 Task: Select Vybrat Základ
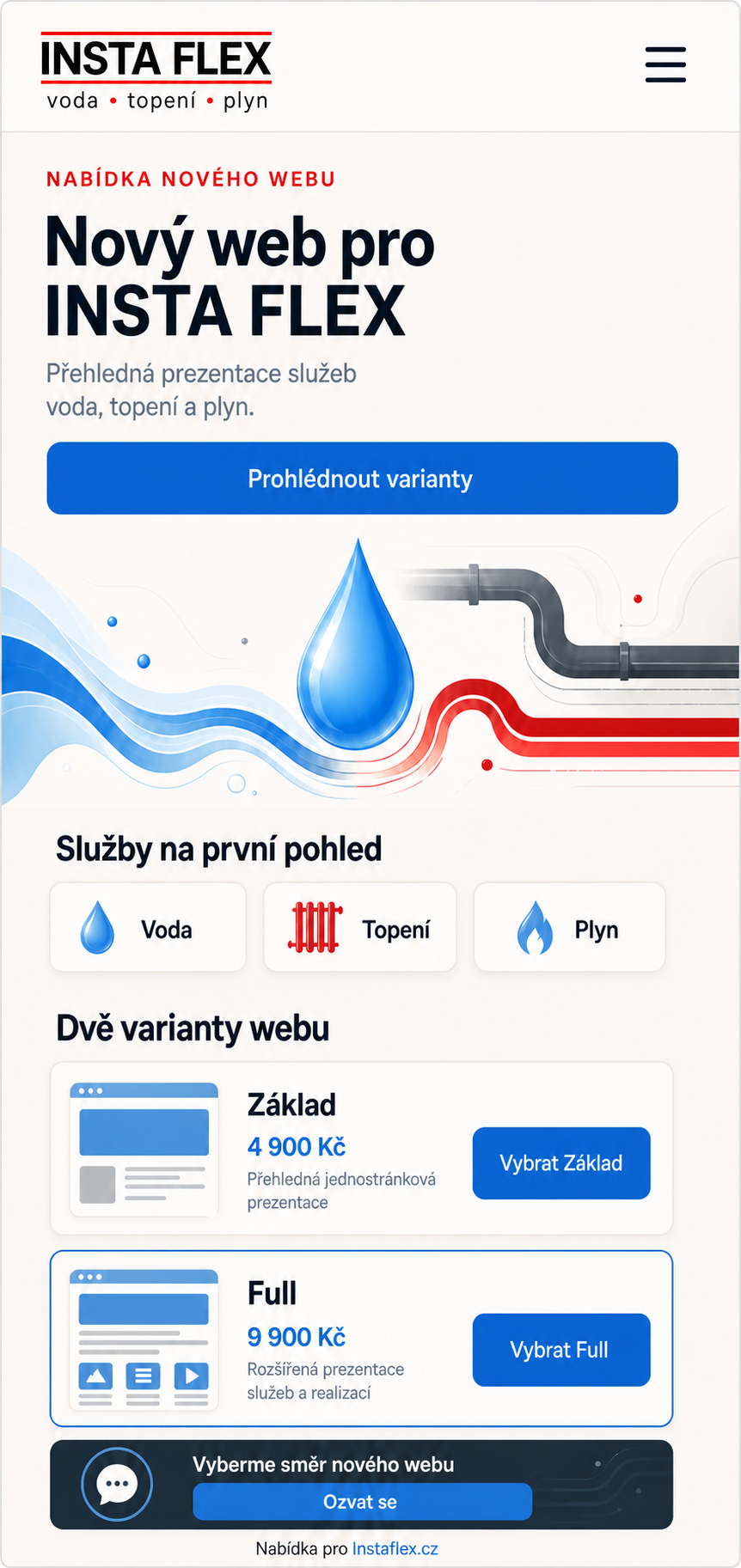561,1163
